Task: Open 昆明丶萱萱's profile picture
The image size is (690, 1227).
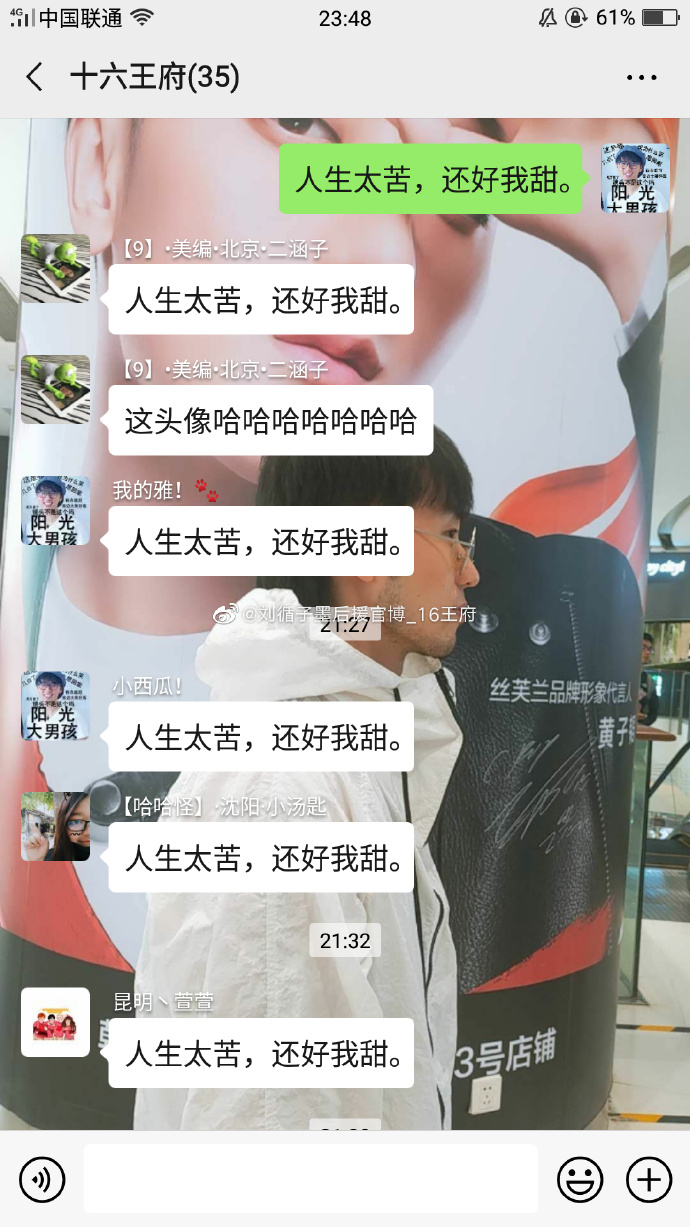Action: [55, 1022]
